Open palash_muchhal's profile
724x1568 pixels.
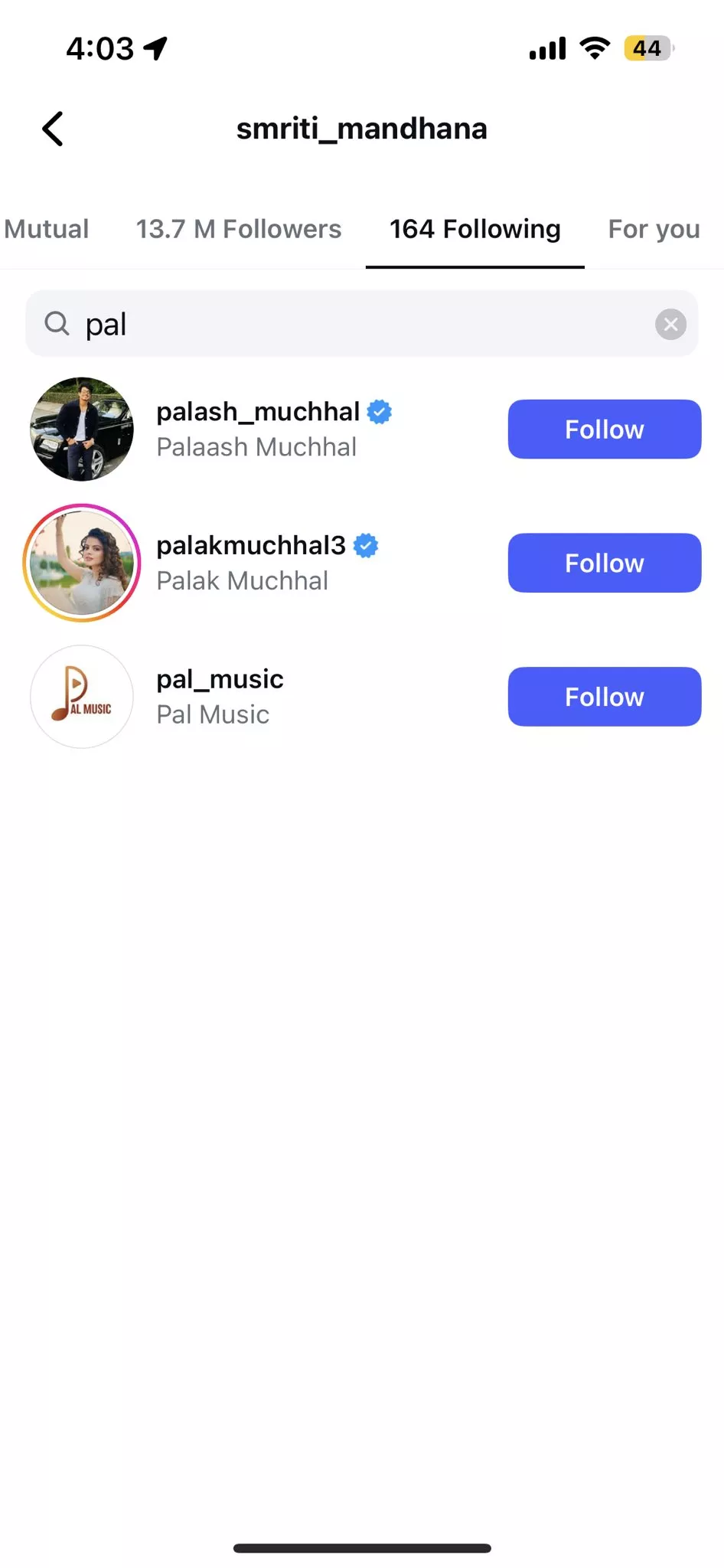tap(258, 413)
